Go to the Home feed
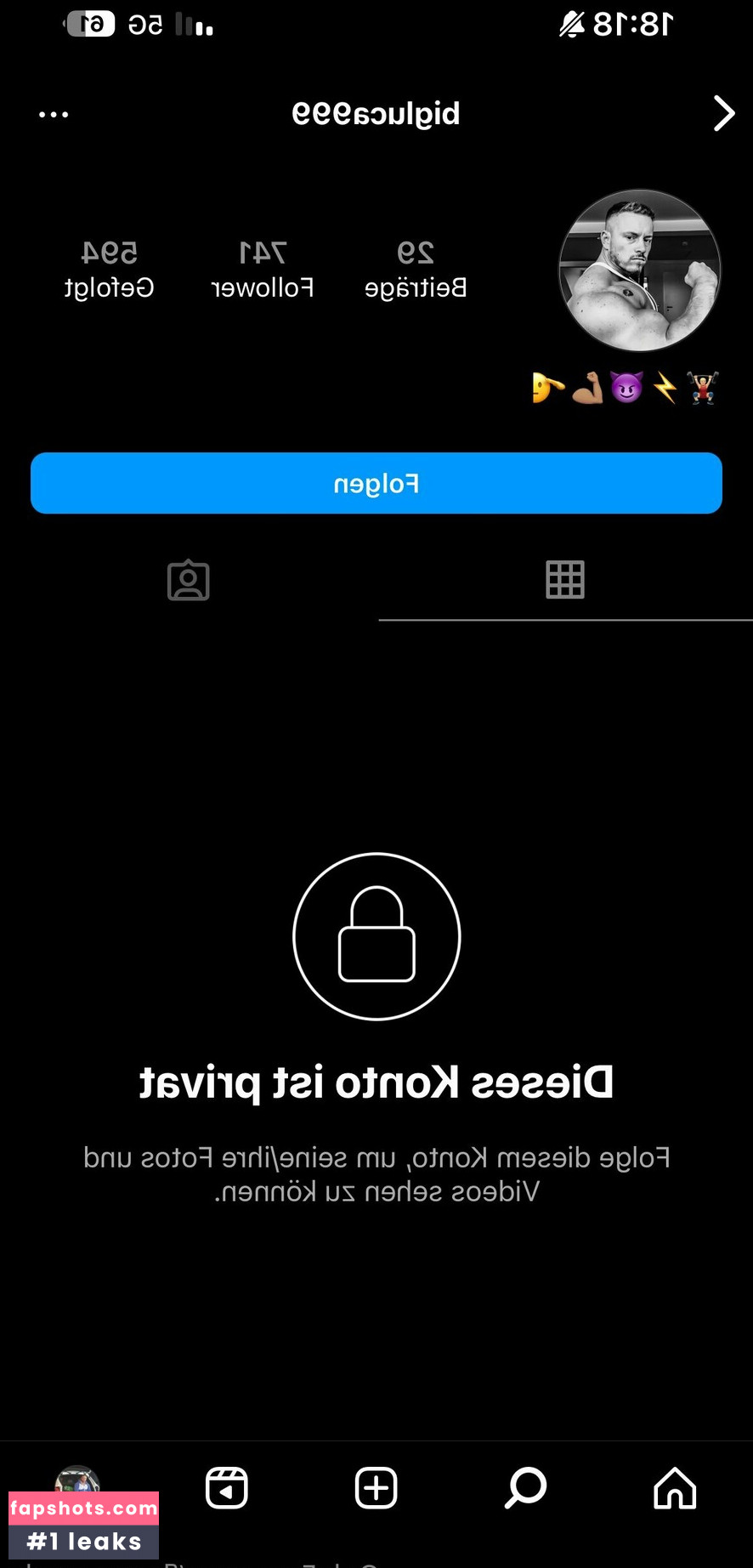The width and height of the screenshot is (753, 1568). coord(675,1488)
